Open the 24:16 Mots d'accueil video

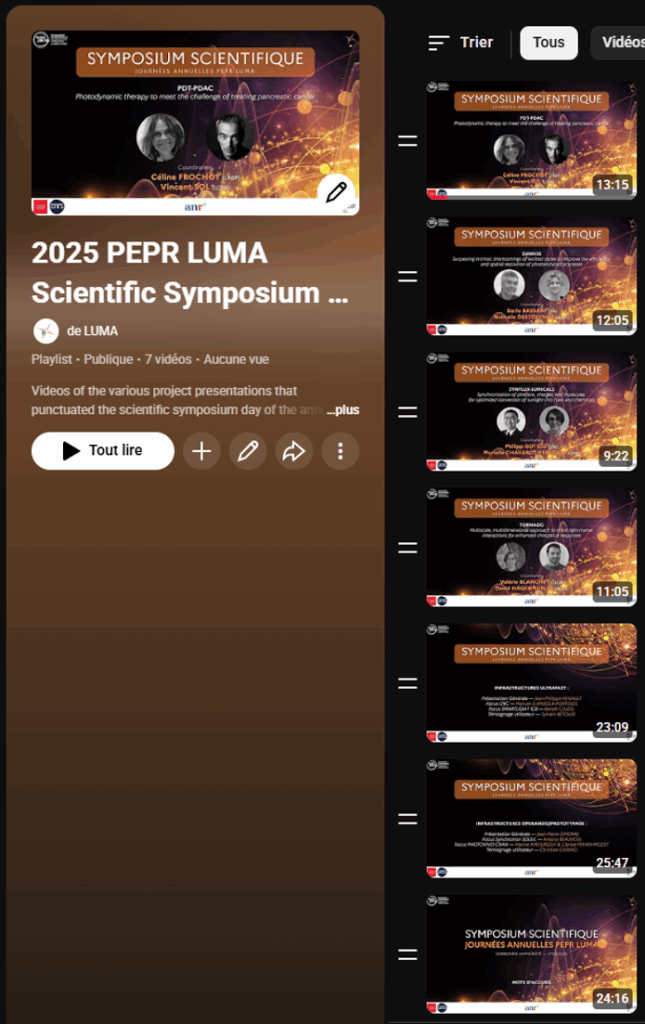click(531, 954)
